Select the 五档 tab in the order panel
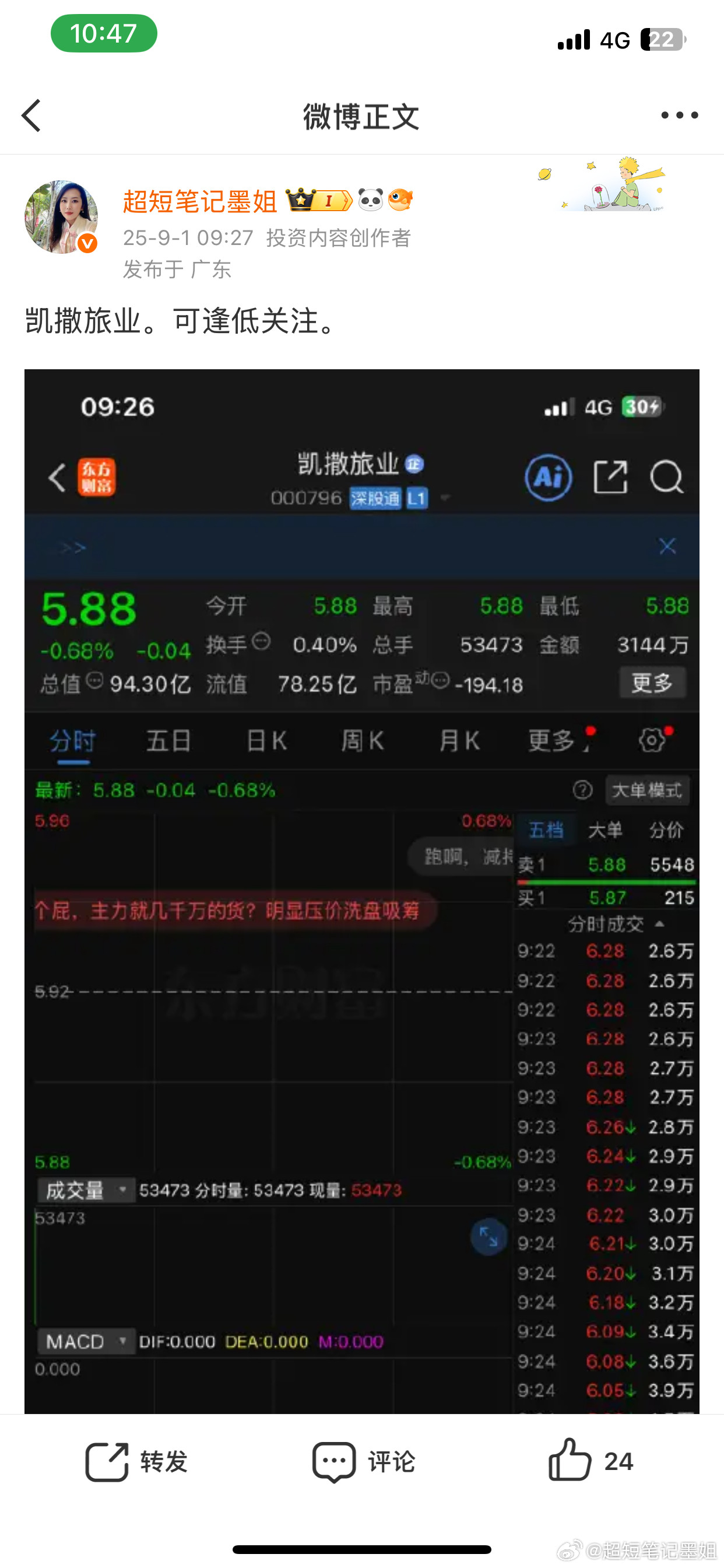724x1568 pixels. (x=546, y=829)
